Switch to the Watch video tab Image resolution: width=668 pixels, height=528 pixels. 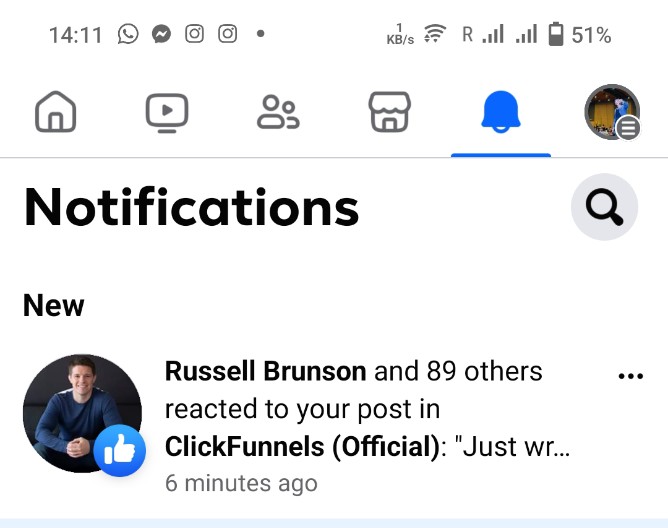[x=167, y=113]
